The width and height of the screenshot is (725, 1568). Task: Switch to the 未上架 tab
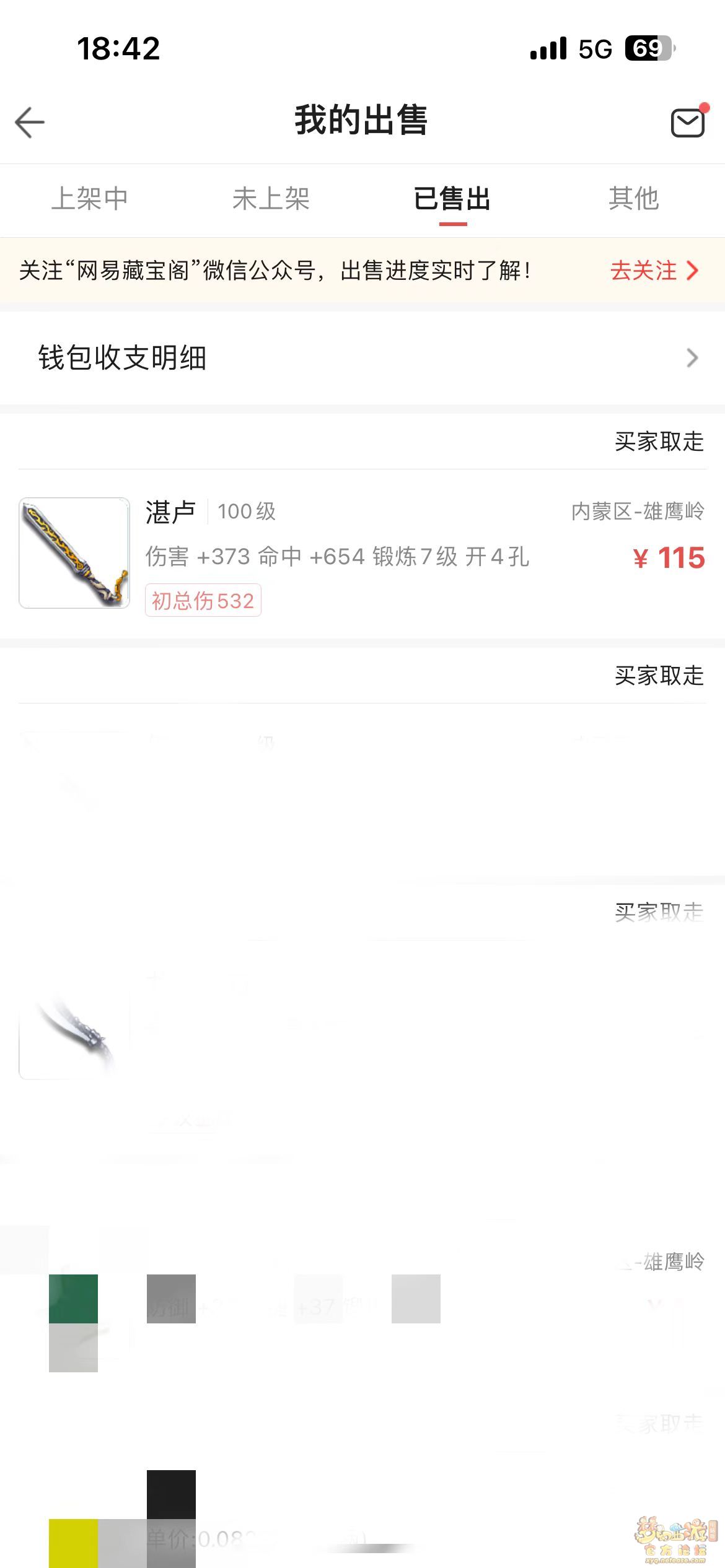271,199
